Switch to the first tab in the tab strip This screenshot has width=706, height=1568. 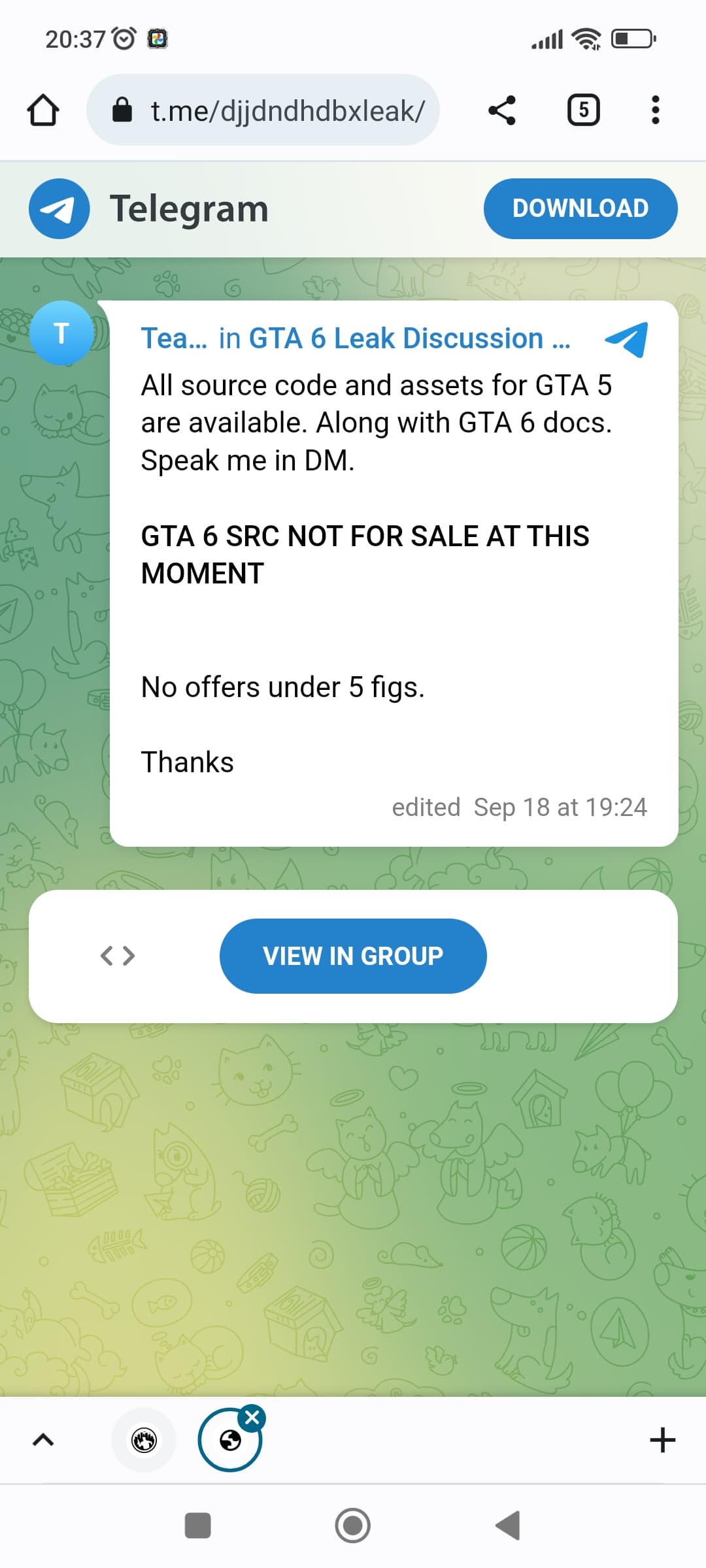(x=144, y=1440)
